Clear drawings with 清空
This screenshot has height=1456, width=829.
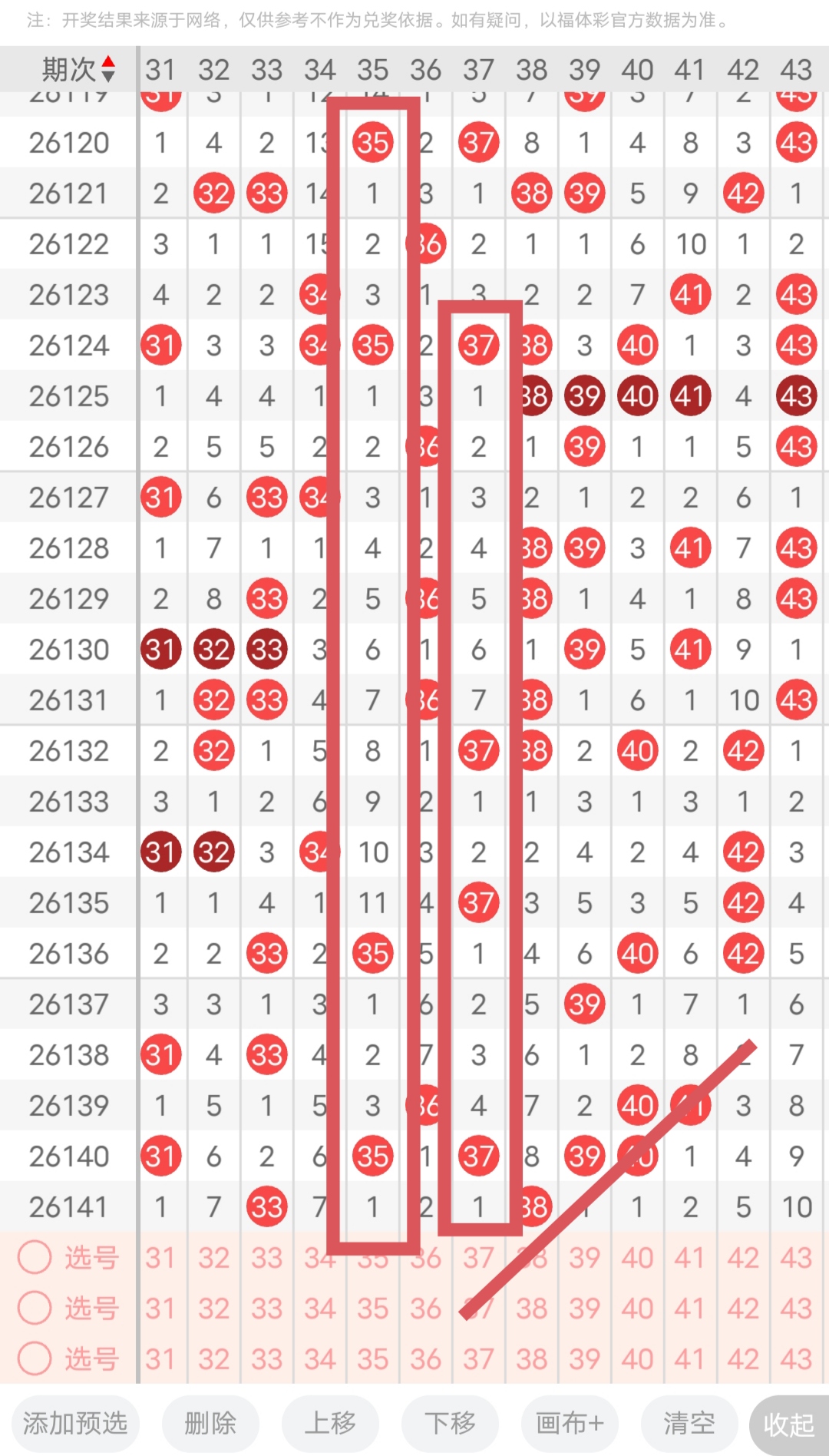click(x=689, y=1424)
